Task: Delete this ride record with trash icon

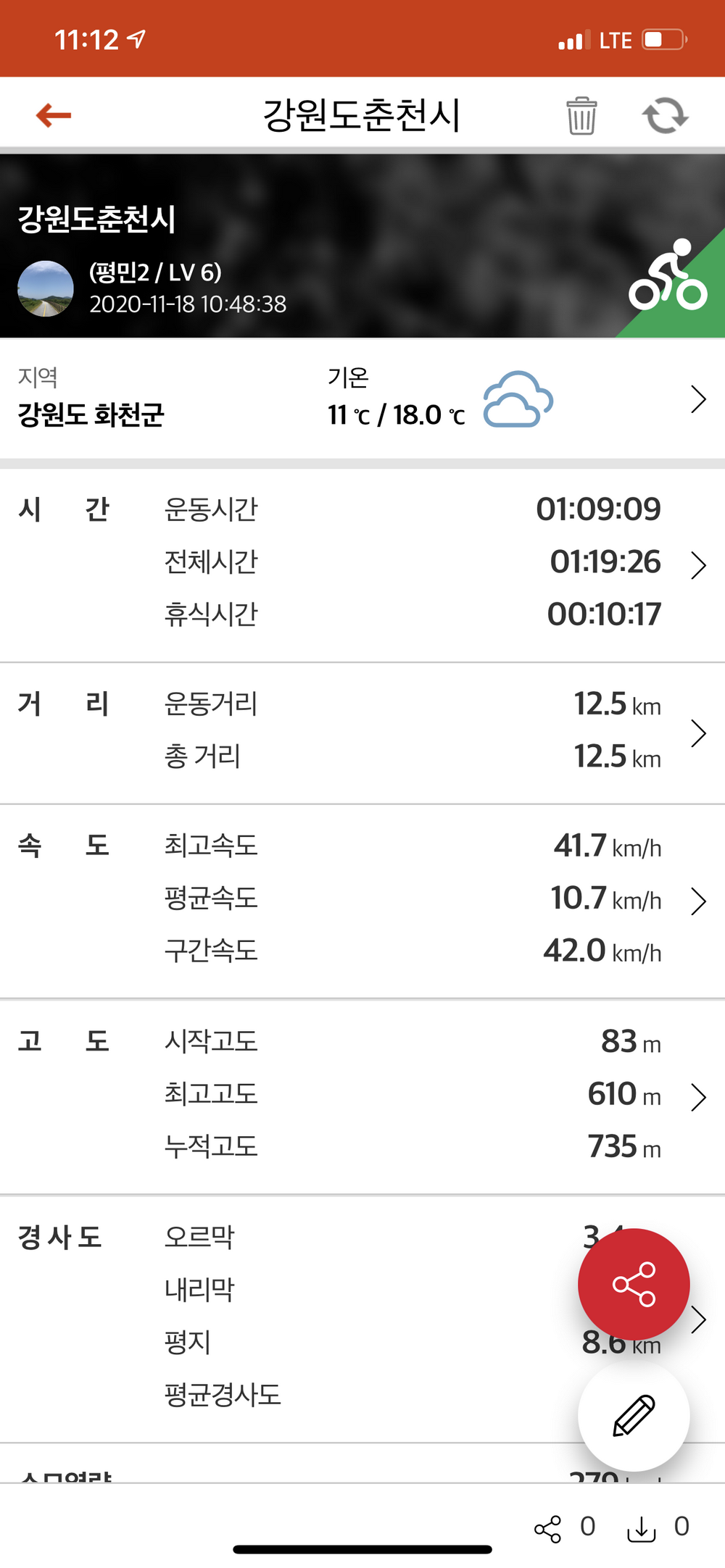Action: point(581,115)
